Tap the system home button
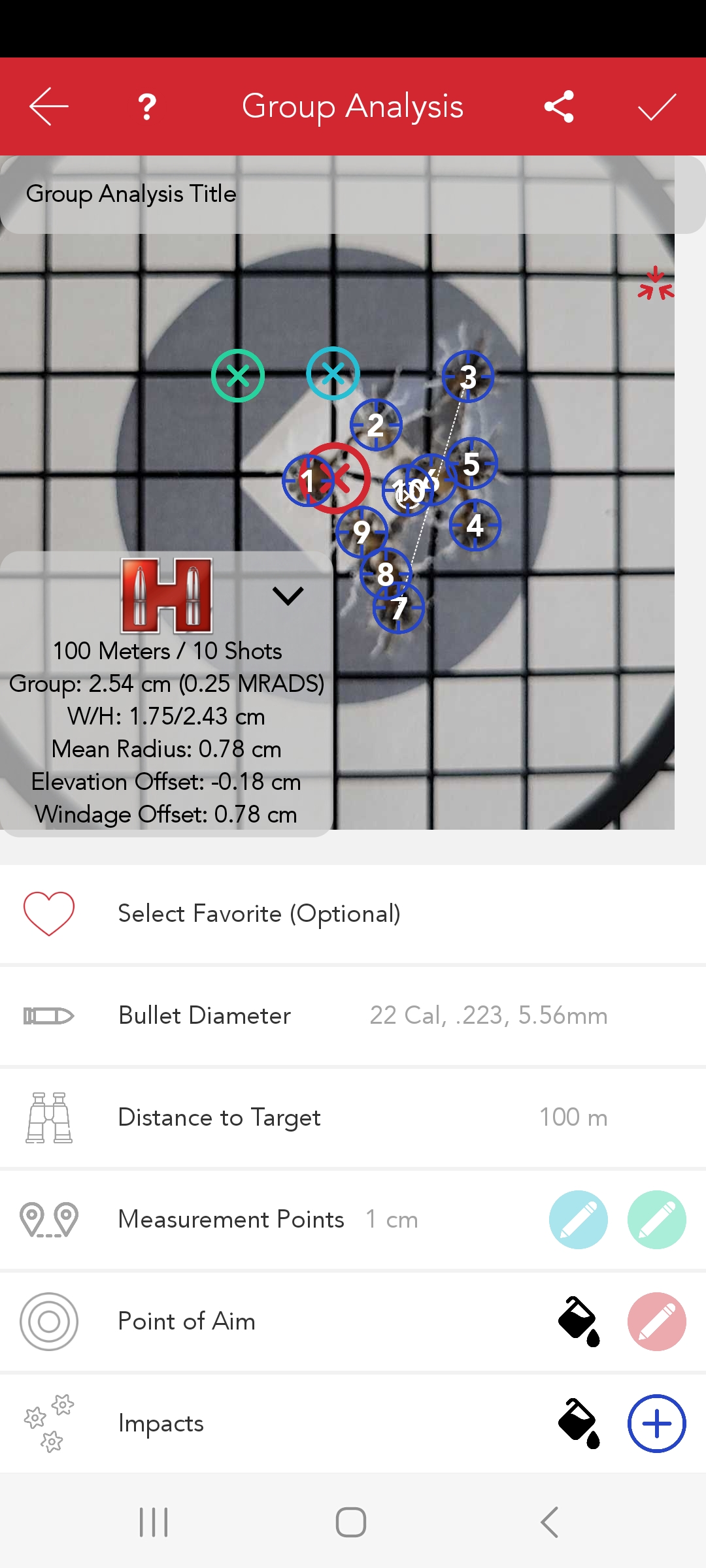The width and height of the screenshot is (706, 1568). tap(351, 1522)
